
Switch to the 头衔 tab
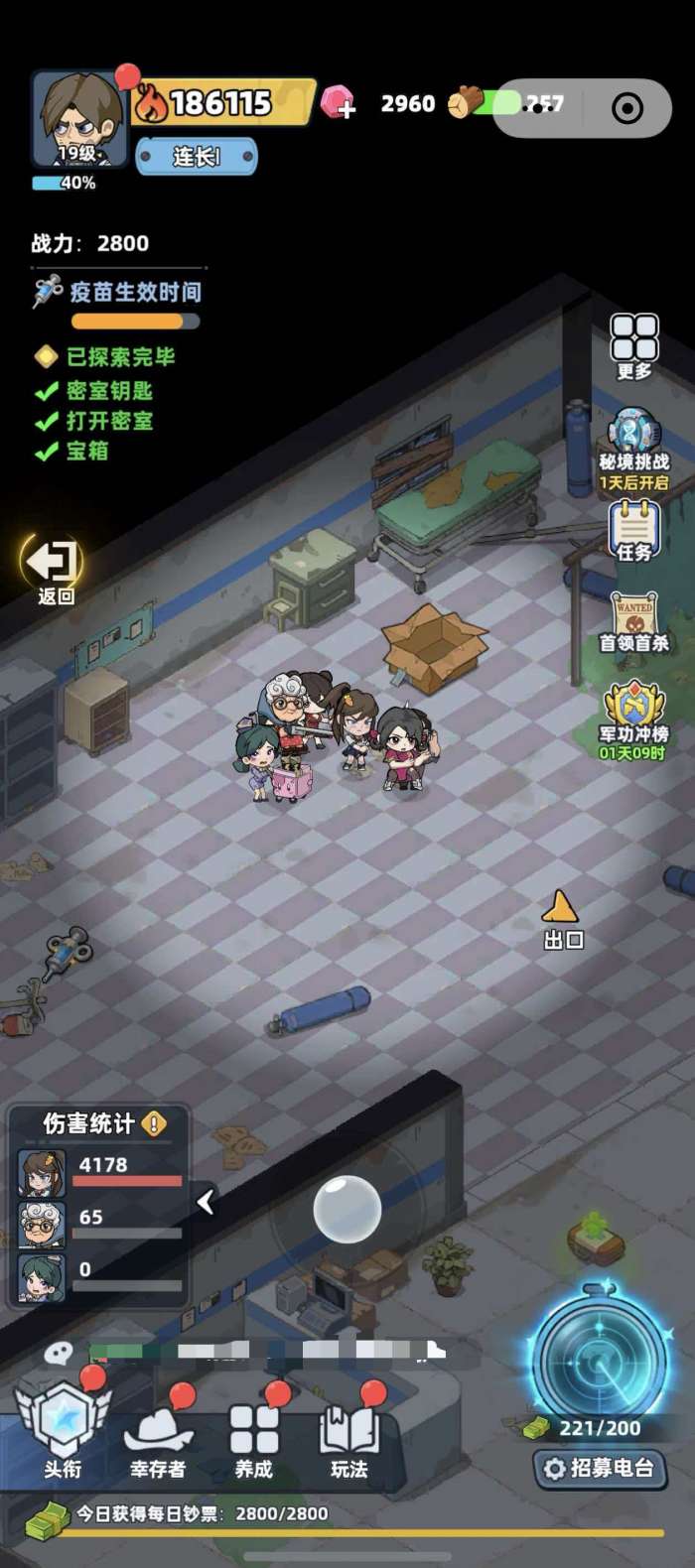(64, 1429)
